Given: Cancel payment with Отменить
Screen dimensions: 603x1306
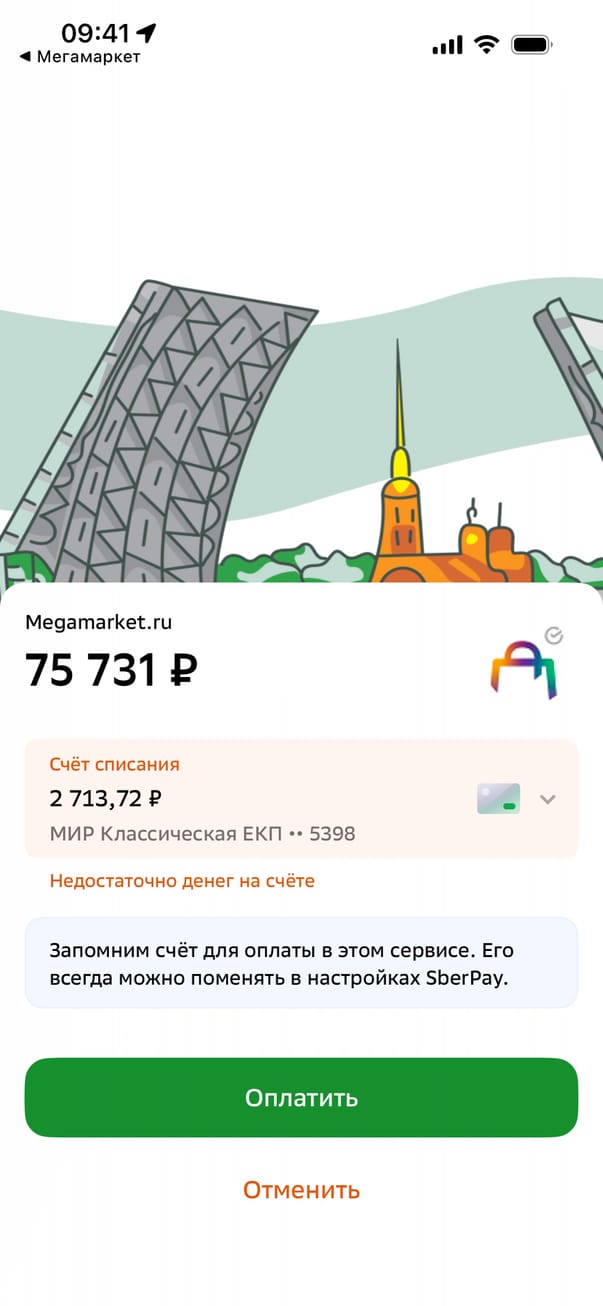Looking at the screenshot, I should click(x=301, y=1190).
